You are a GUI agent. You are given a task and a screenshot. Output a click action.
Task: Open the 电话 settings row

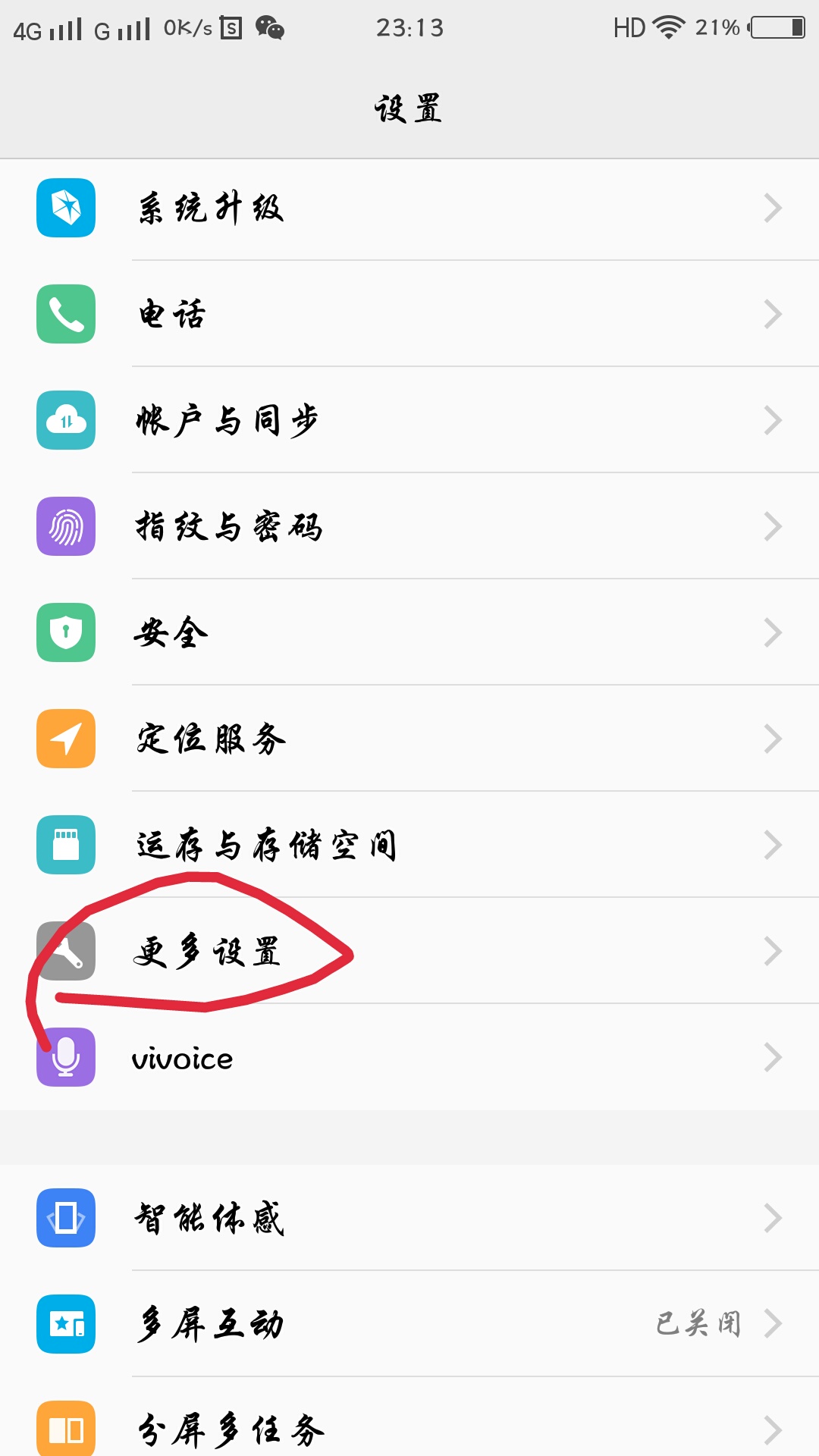point(409,314)
